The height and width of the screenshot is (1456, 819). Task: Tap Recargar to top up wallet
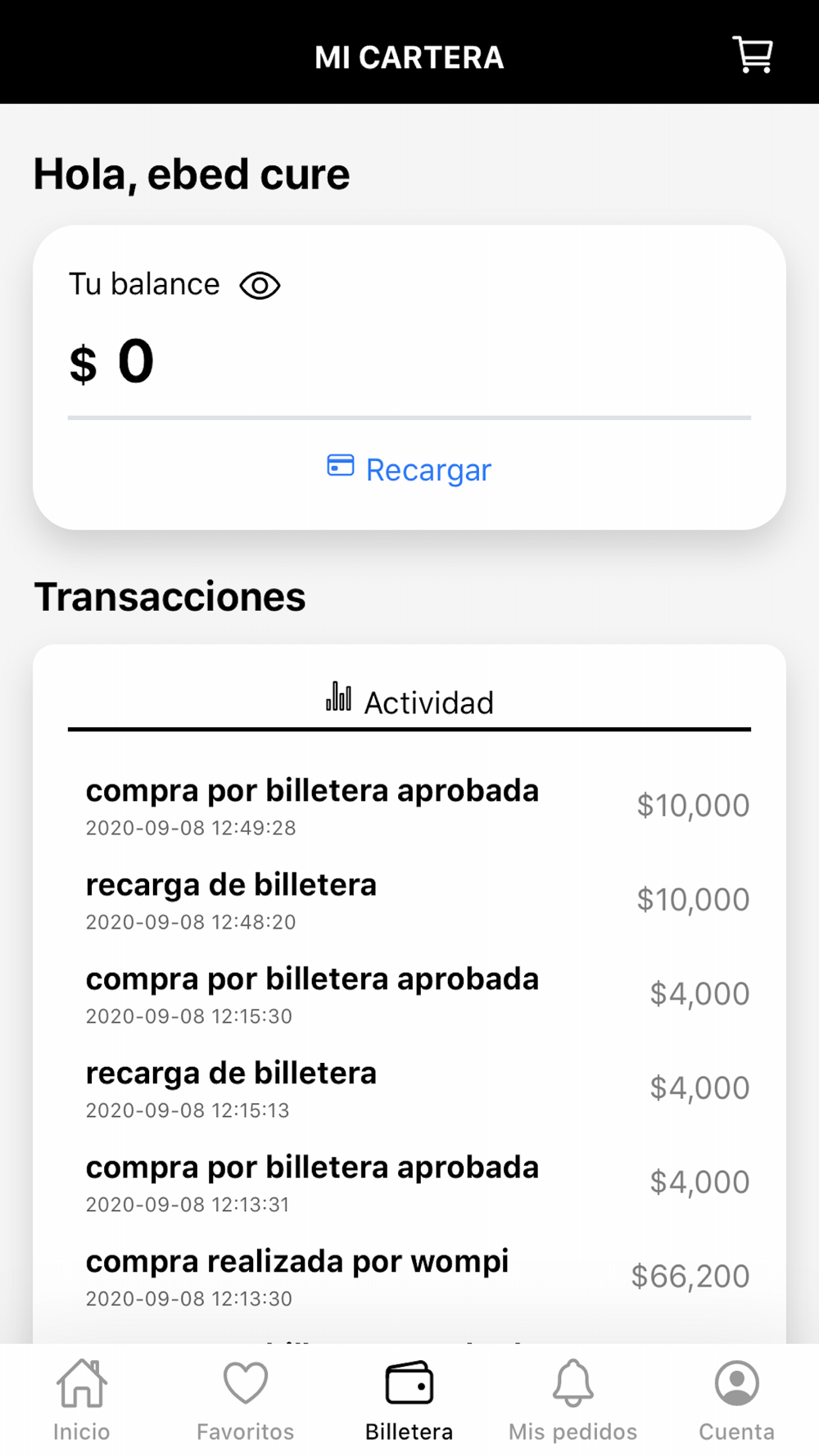pos(409,469)
